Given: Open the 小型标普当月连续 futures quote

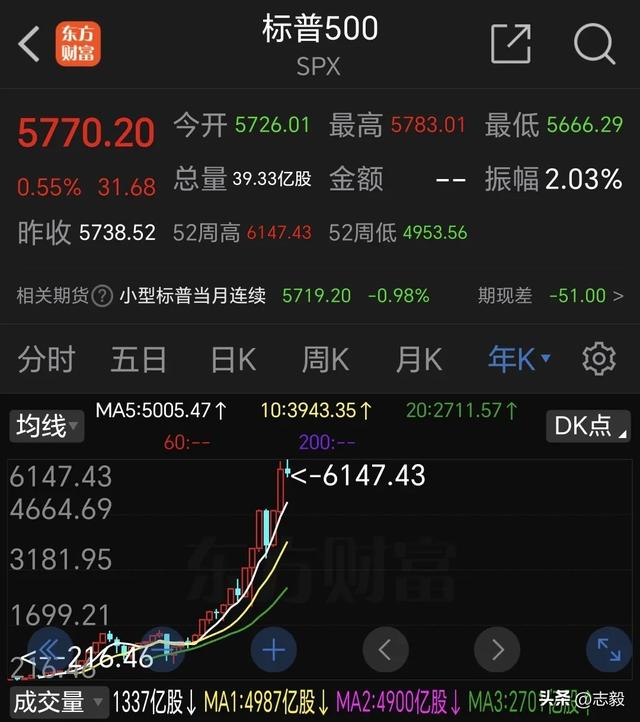Looking at the screenshot, I should (192, 296).
